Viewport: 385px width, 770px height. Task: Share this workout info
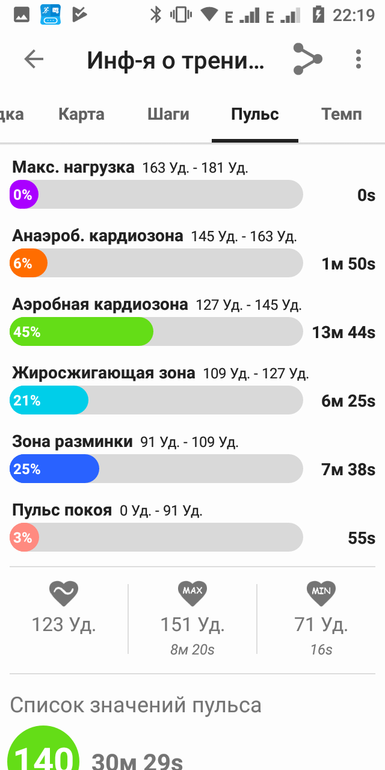[307, 59]
